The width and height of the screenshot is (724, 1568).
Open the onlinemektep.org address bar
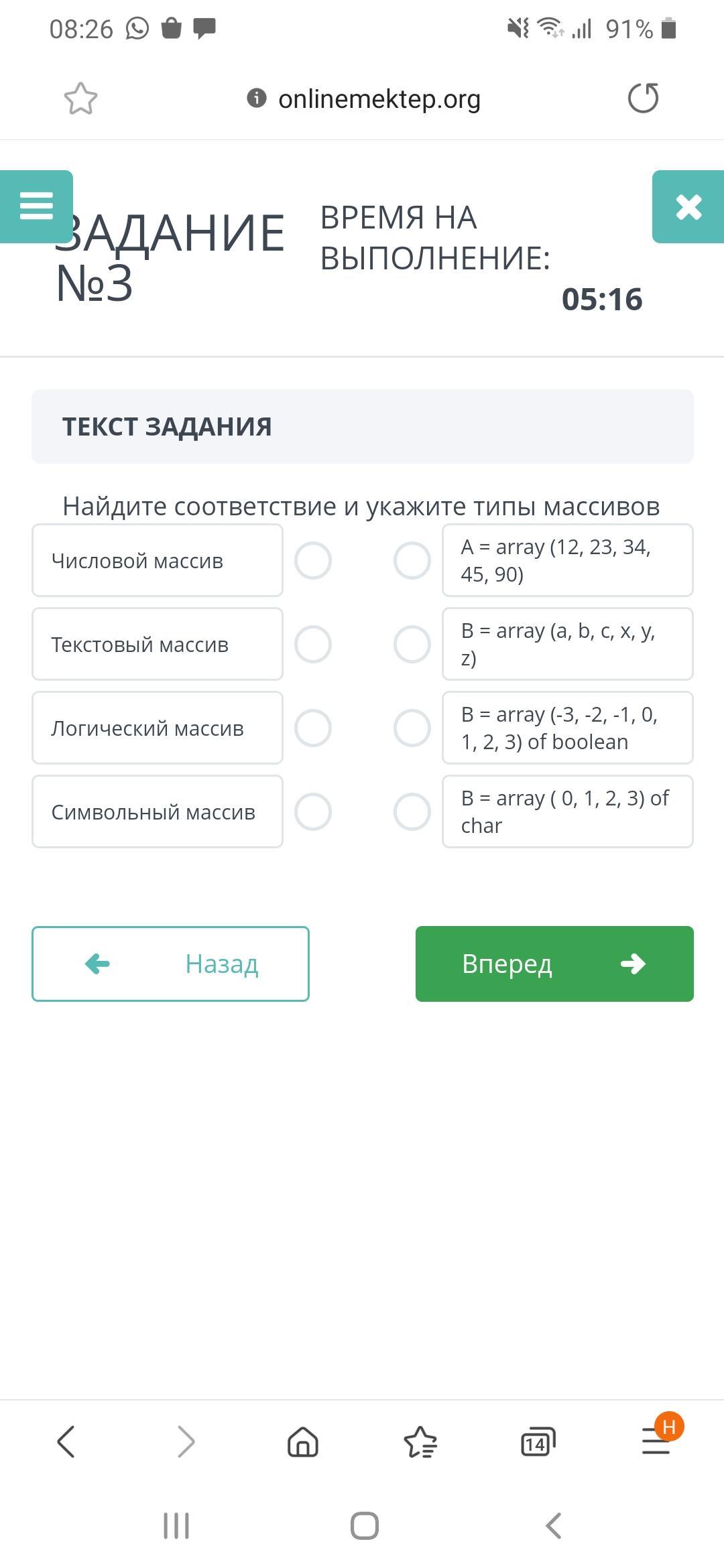point(379,99)
